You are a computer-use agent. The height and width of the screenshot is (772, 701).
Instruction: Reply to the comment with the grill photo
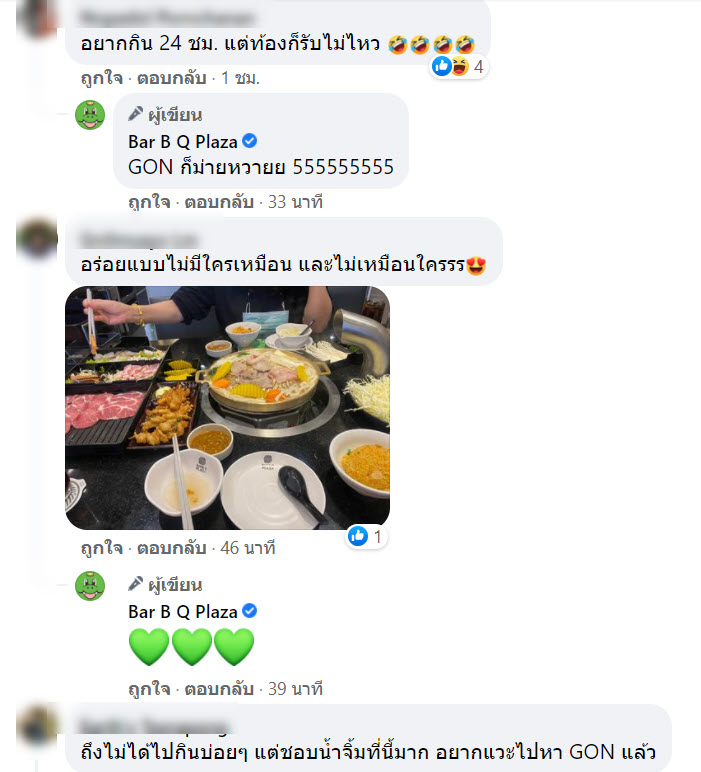[x=171, y=548]
